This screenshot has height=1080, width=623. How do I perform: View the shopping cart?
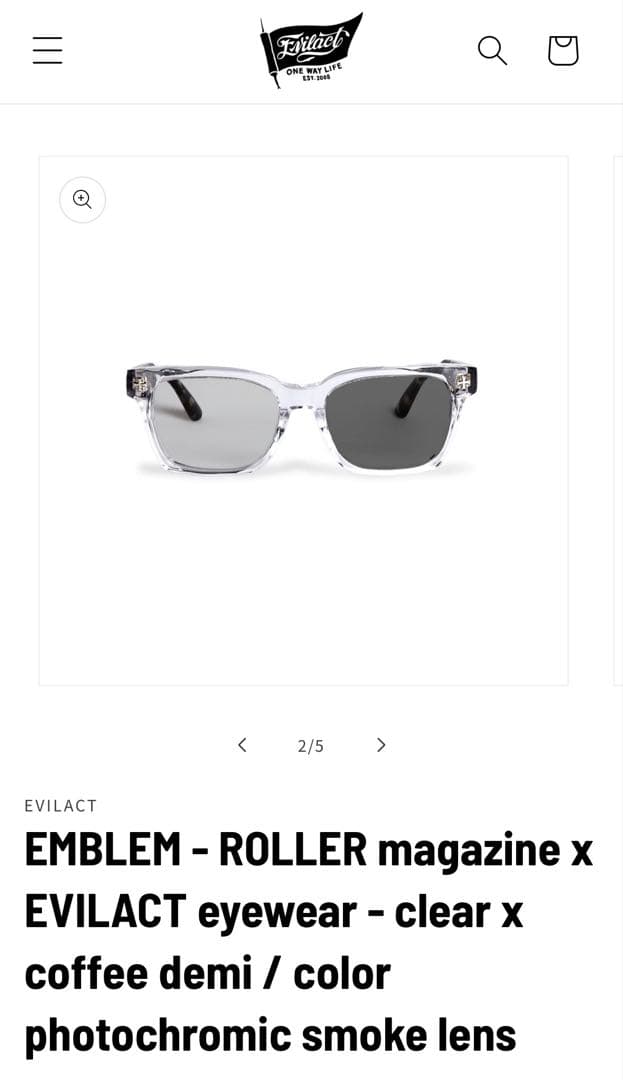pyautogui.click(x=563, y=50)
